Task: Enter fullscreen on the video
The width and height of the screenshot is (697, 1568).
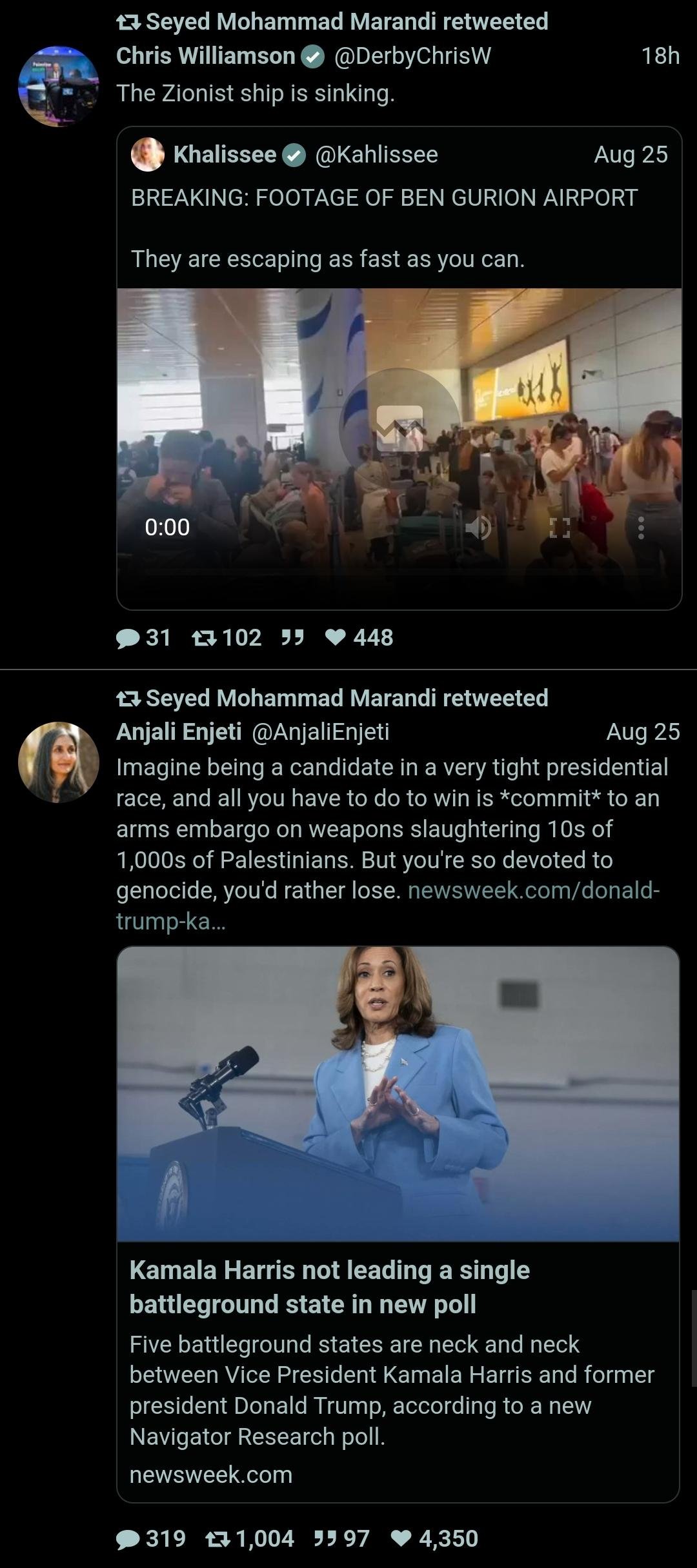Action: point(560,528)
